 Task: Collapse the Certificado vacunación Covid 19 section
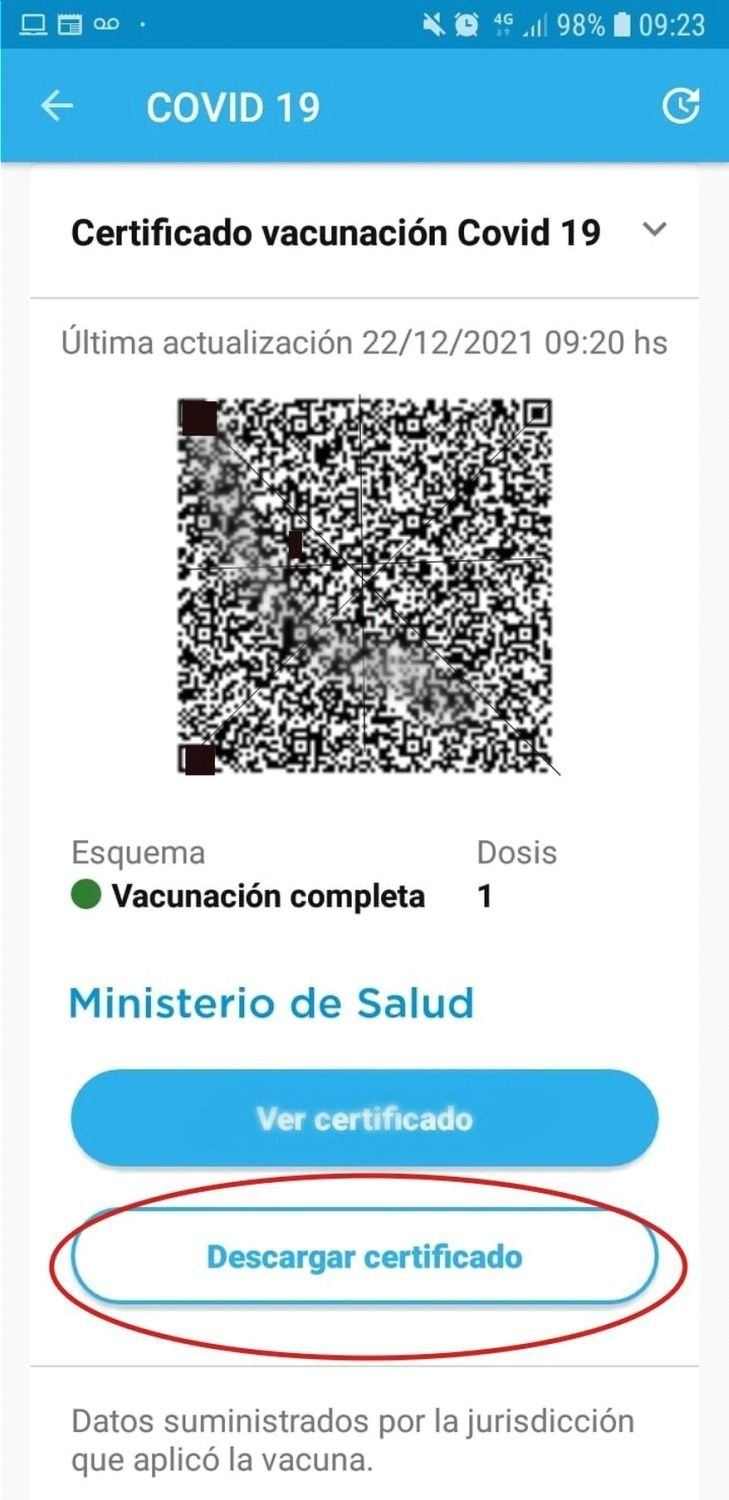tap(654, 230)
